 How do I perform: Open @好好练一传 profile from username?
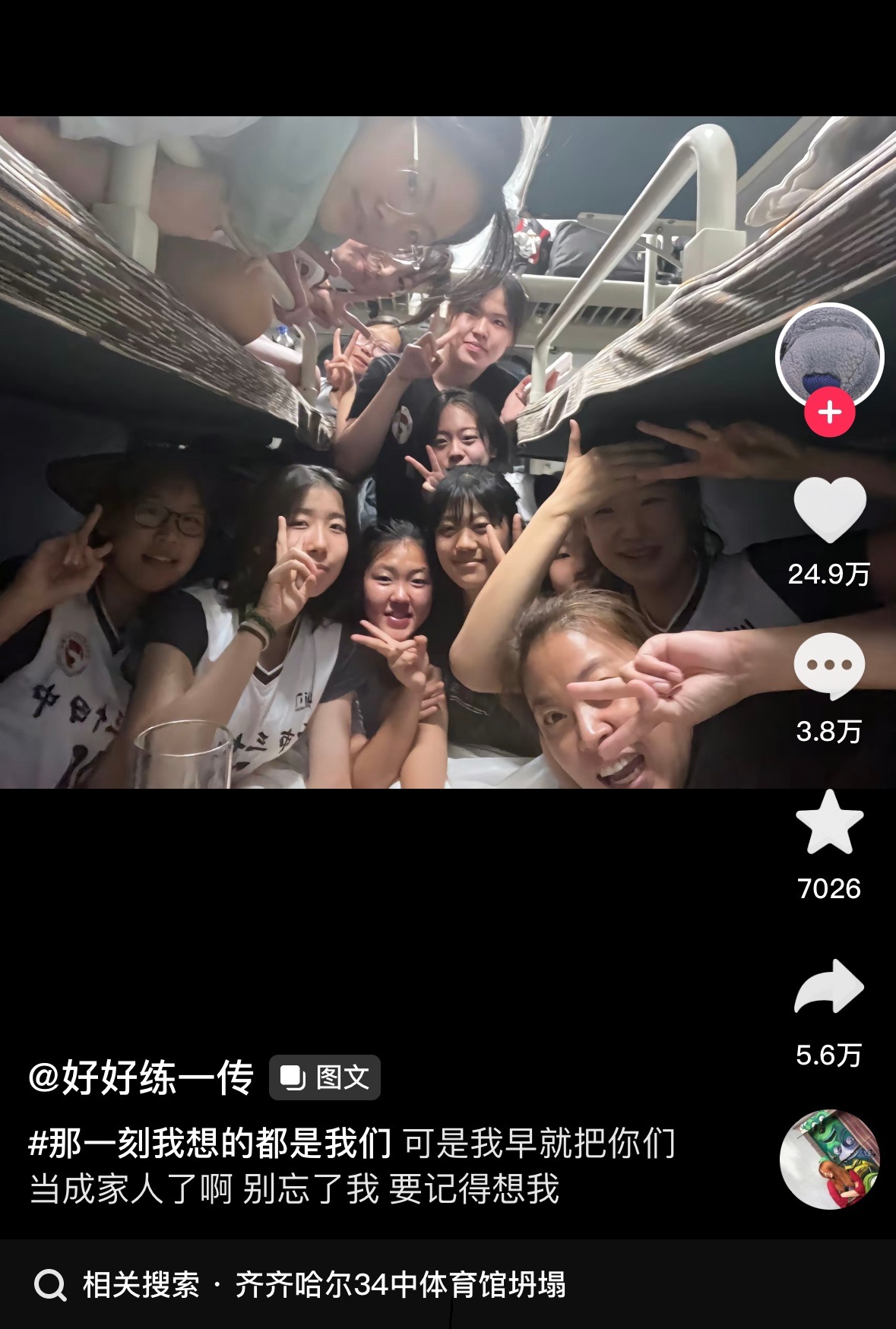[x=141, y=1077]
